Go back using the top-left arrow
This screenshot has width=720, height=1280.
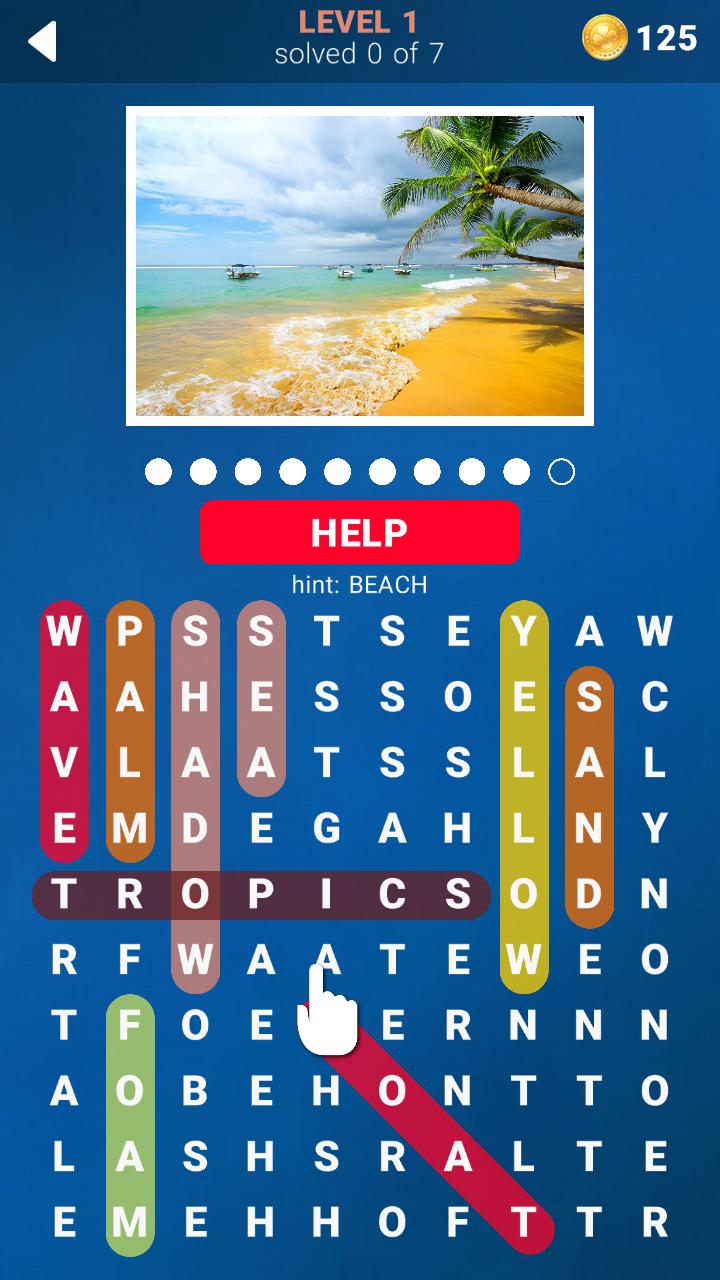click(x=42, y=42)
